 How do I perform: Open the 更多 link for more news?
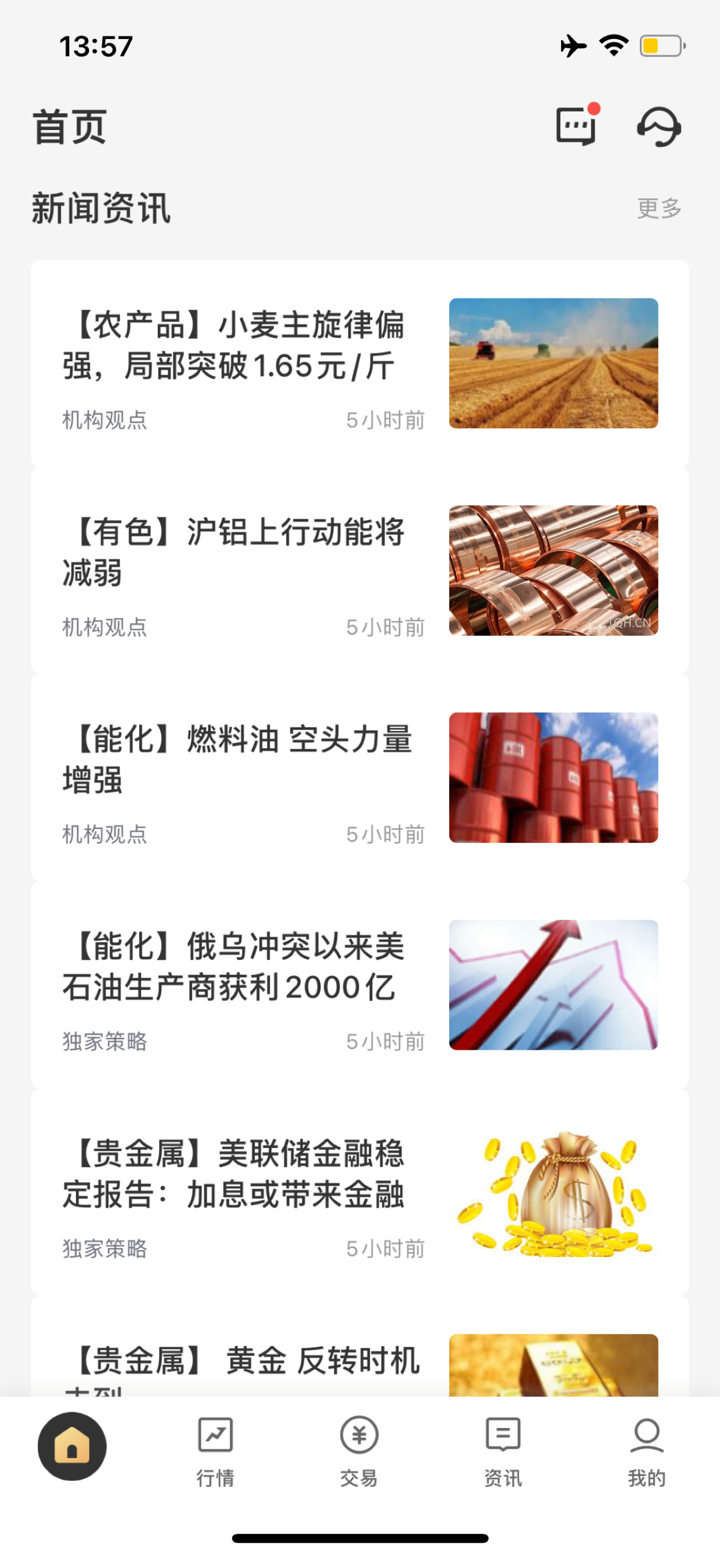[x=658, y=207]
